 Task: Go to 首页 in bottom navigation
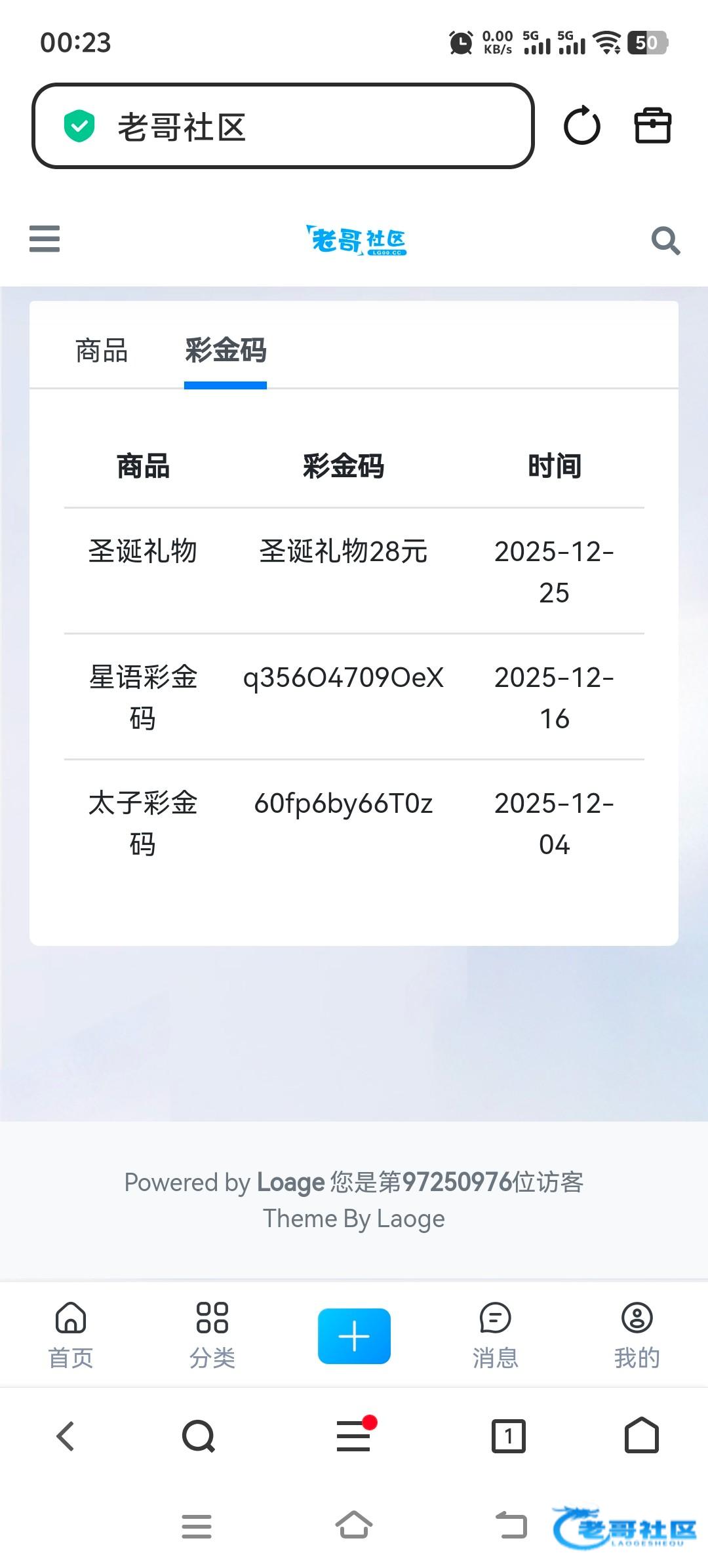point(71,1335)
